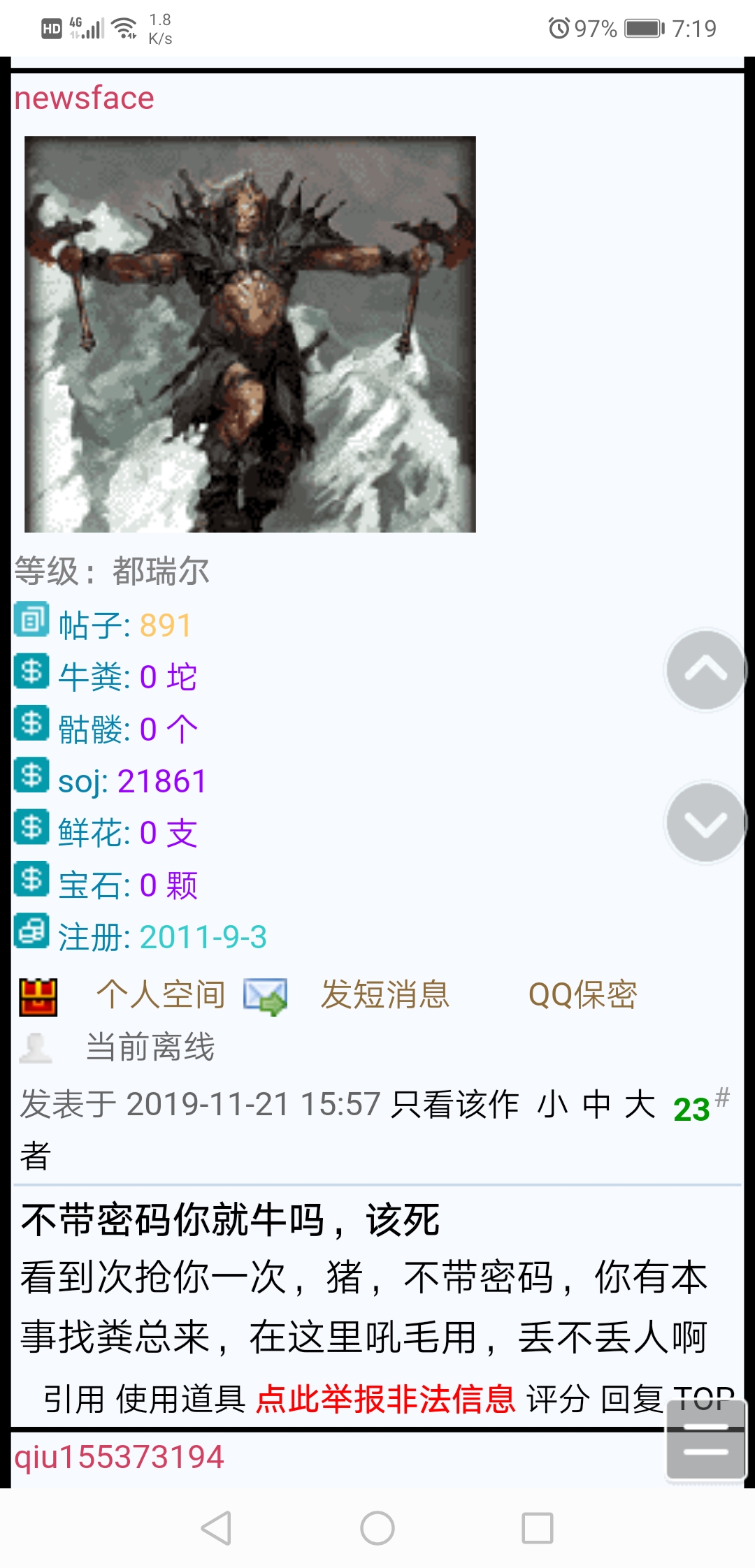This screenshot has width=755, height=1568.
Task: Rate this post with 评分
Action: point(558,1399)
